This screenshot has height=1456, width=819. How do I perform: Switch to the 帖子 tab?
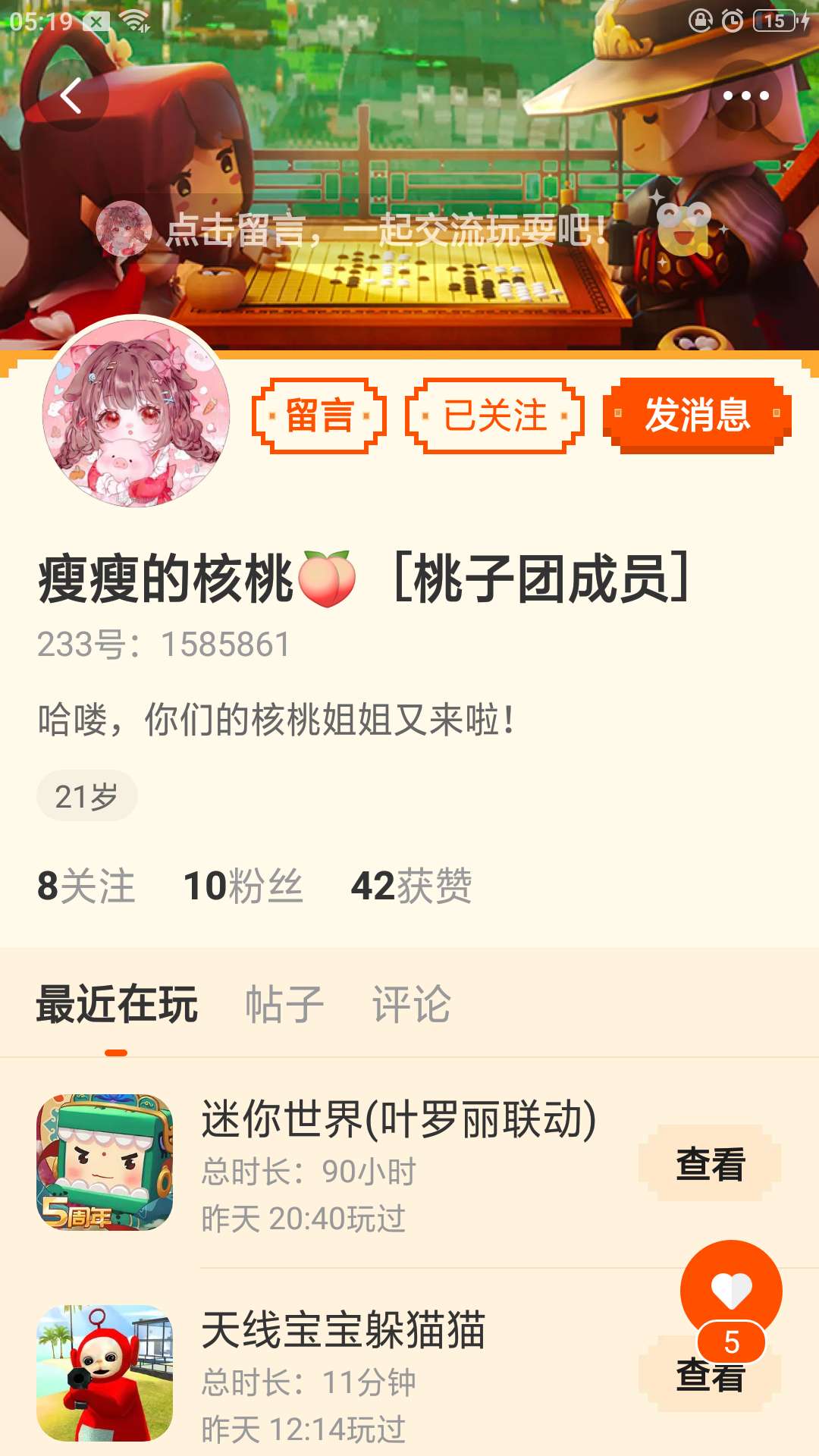pyautogui.click(x=284, y=1005)
